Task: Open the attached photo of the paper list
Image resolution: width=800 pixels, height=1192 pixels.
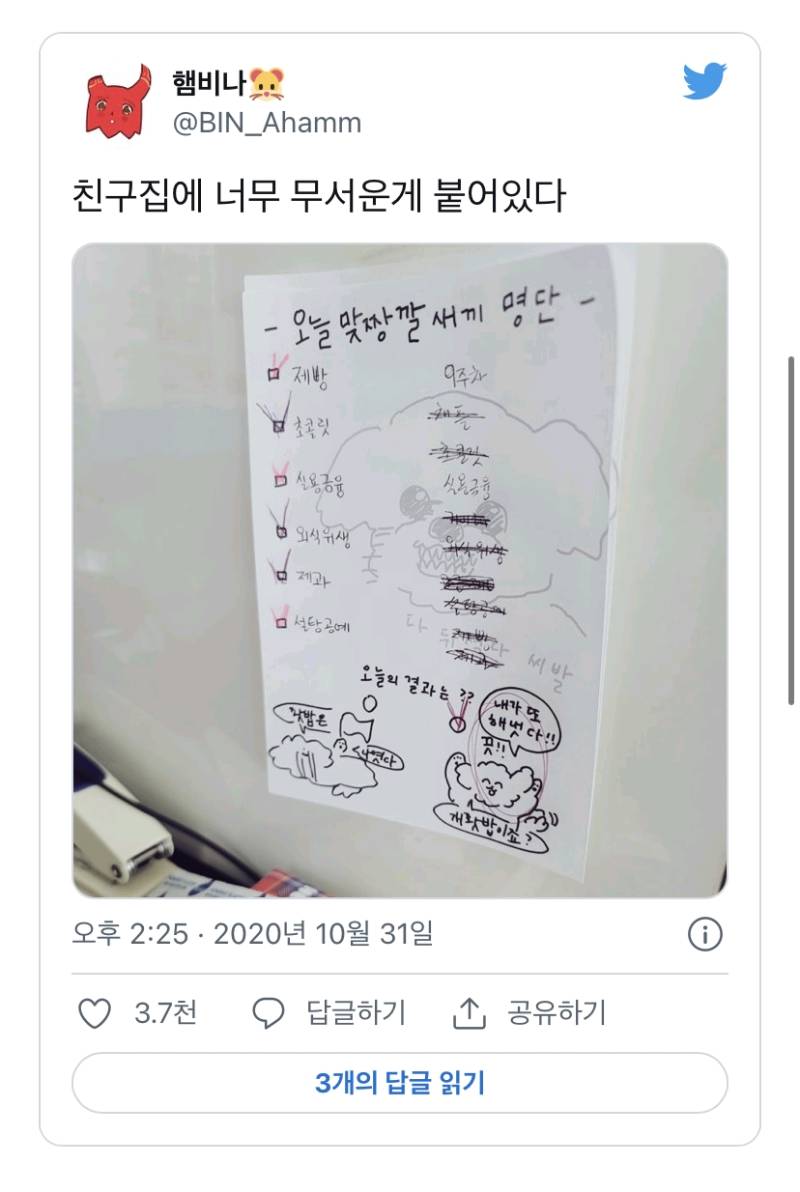Action: point(400,570)
